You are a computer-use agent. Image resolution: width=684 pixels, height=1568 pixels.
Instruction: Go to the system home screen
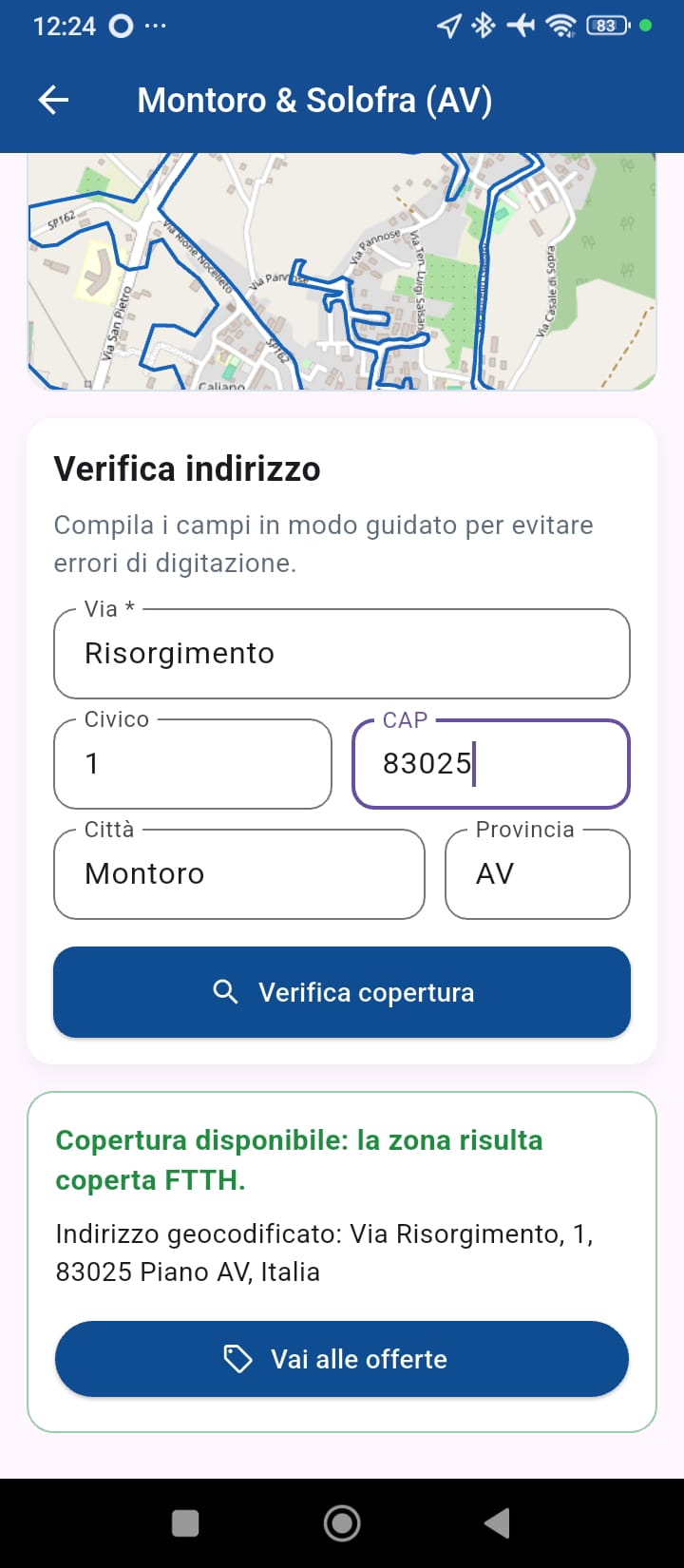click(x=342, y=1523)
